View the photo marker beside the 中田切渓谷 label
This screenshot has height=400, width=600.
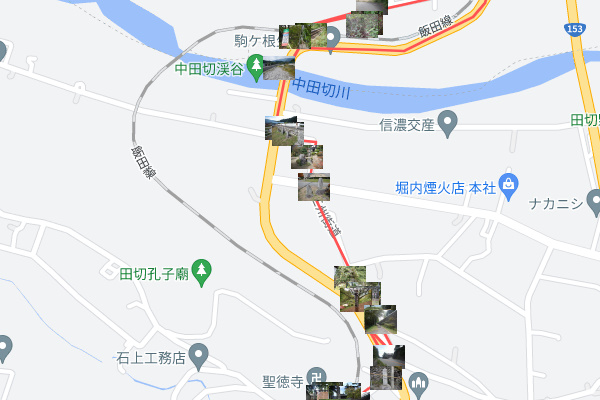pos(278,69)
